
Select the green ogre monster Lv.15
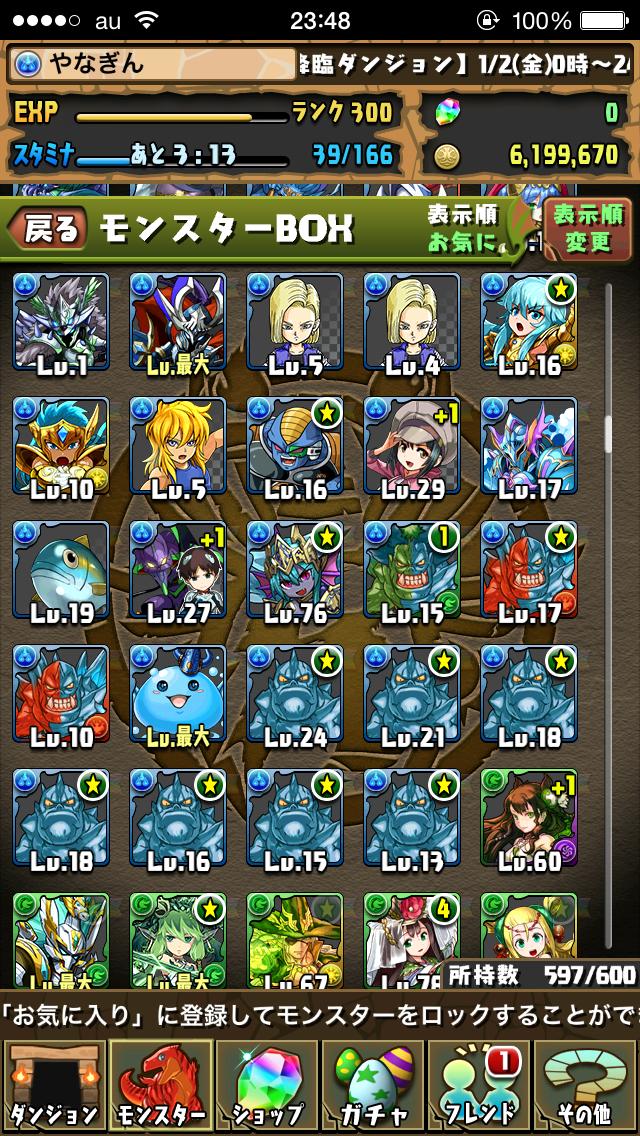click(x=412, y=569)
